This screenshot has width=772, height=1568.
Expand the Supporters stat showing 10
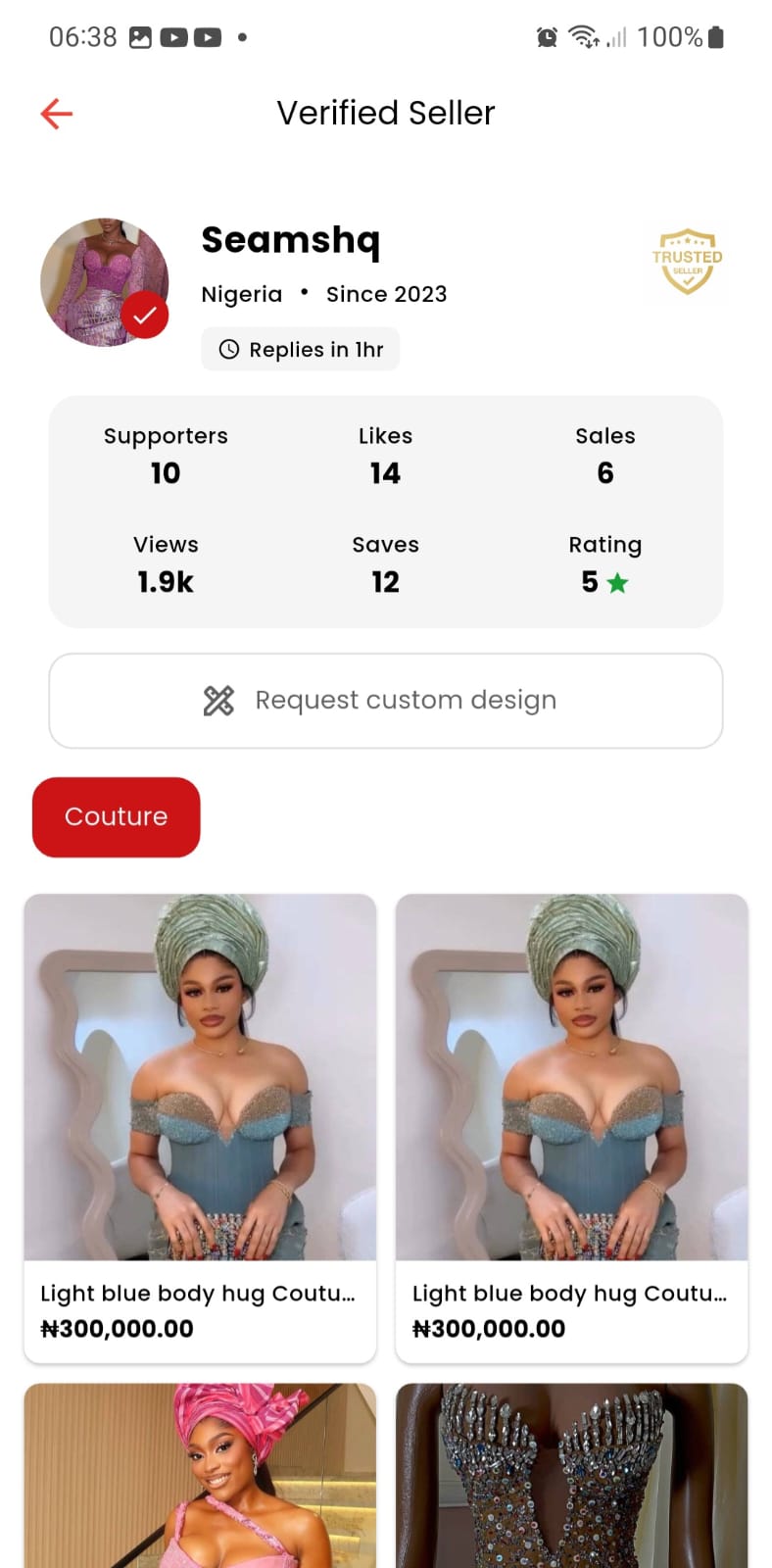pyautogui.click(x=165, y=454)
